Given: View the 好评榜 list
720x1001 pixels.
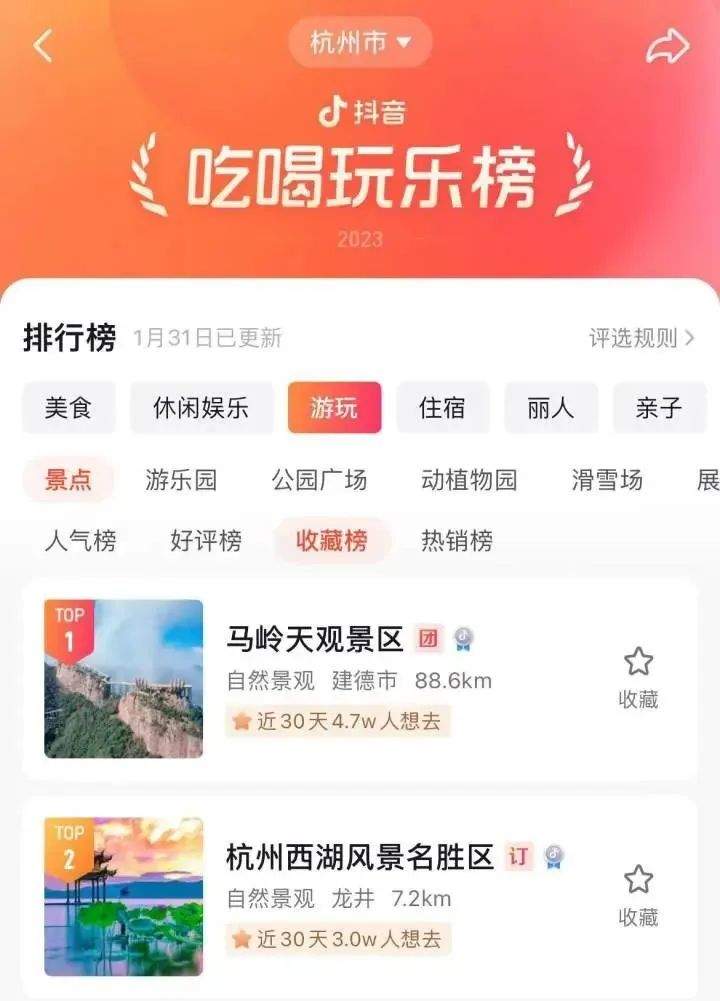Looking at the screenshot, I should [206, 541].
